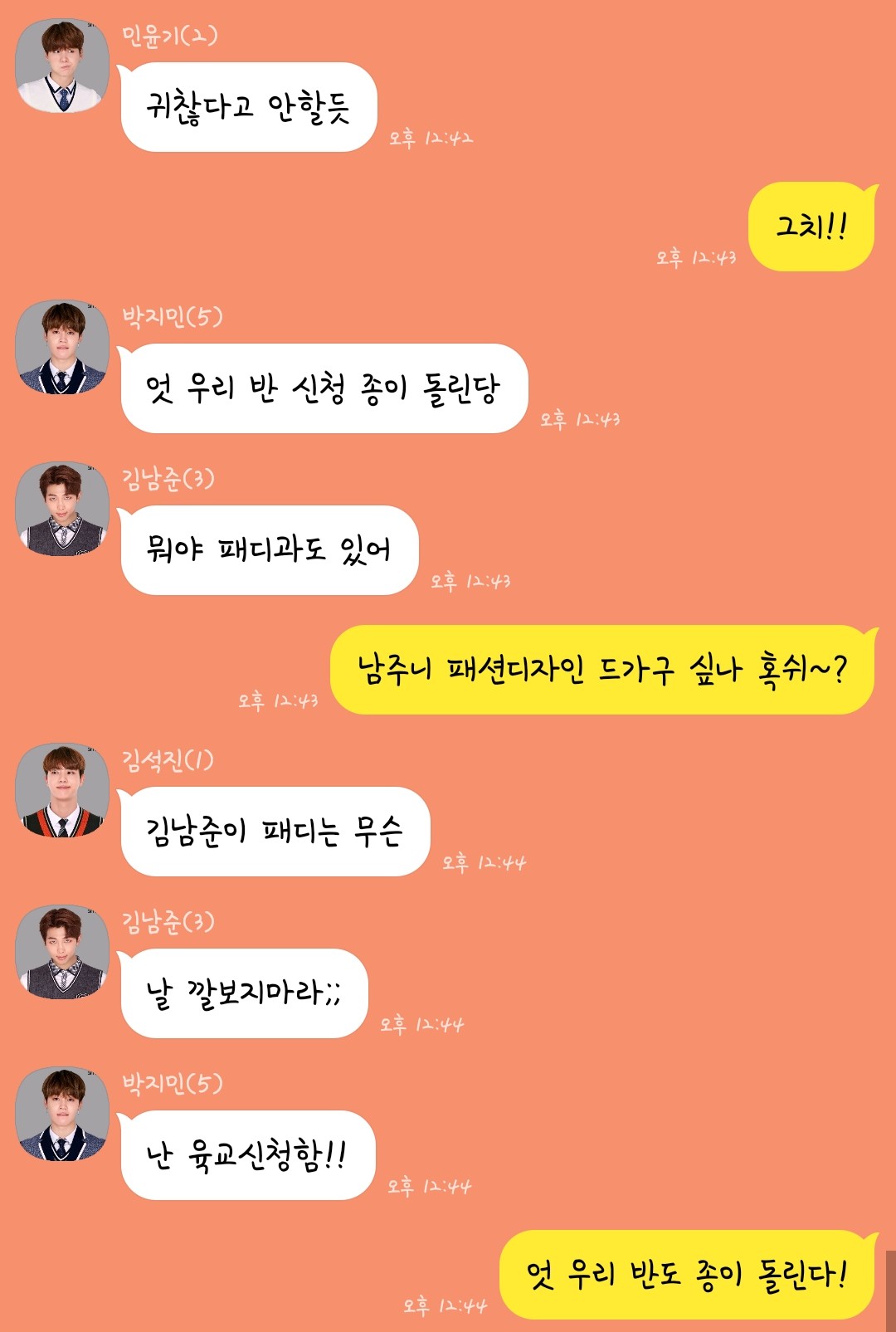
Task: Open 김석진's profile picture
Action: pos(62,790)
